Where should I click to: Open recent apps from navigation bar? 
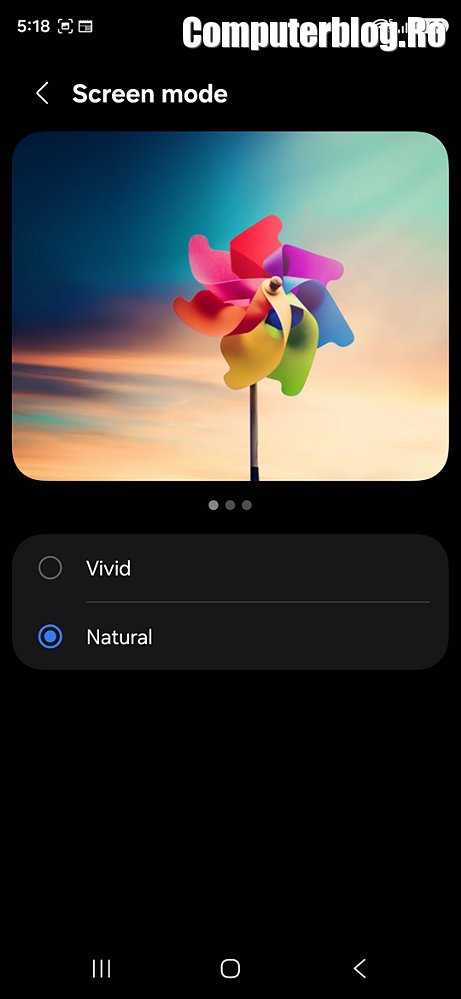pyautogui.click(x=101, y=968)
